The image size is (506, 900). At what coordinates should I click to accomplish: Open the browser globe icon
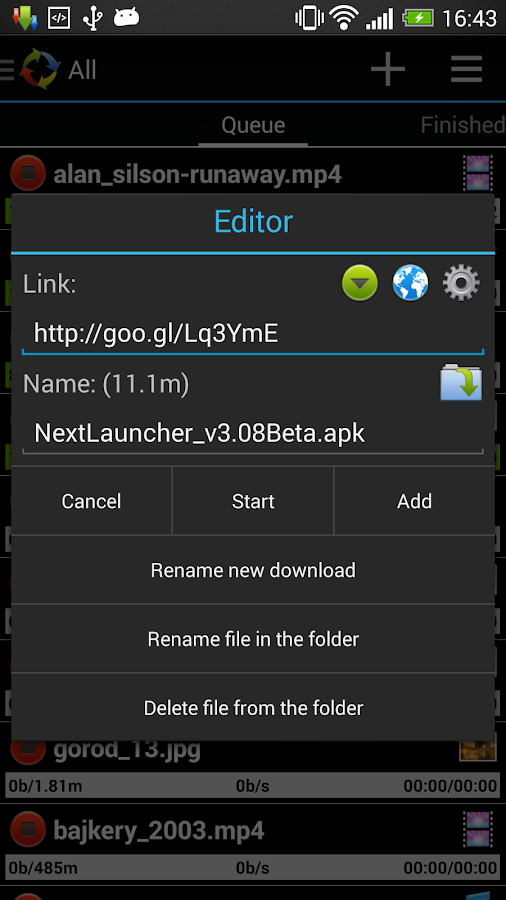410,283
